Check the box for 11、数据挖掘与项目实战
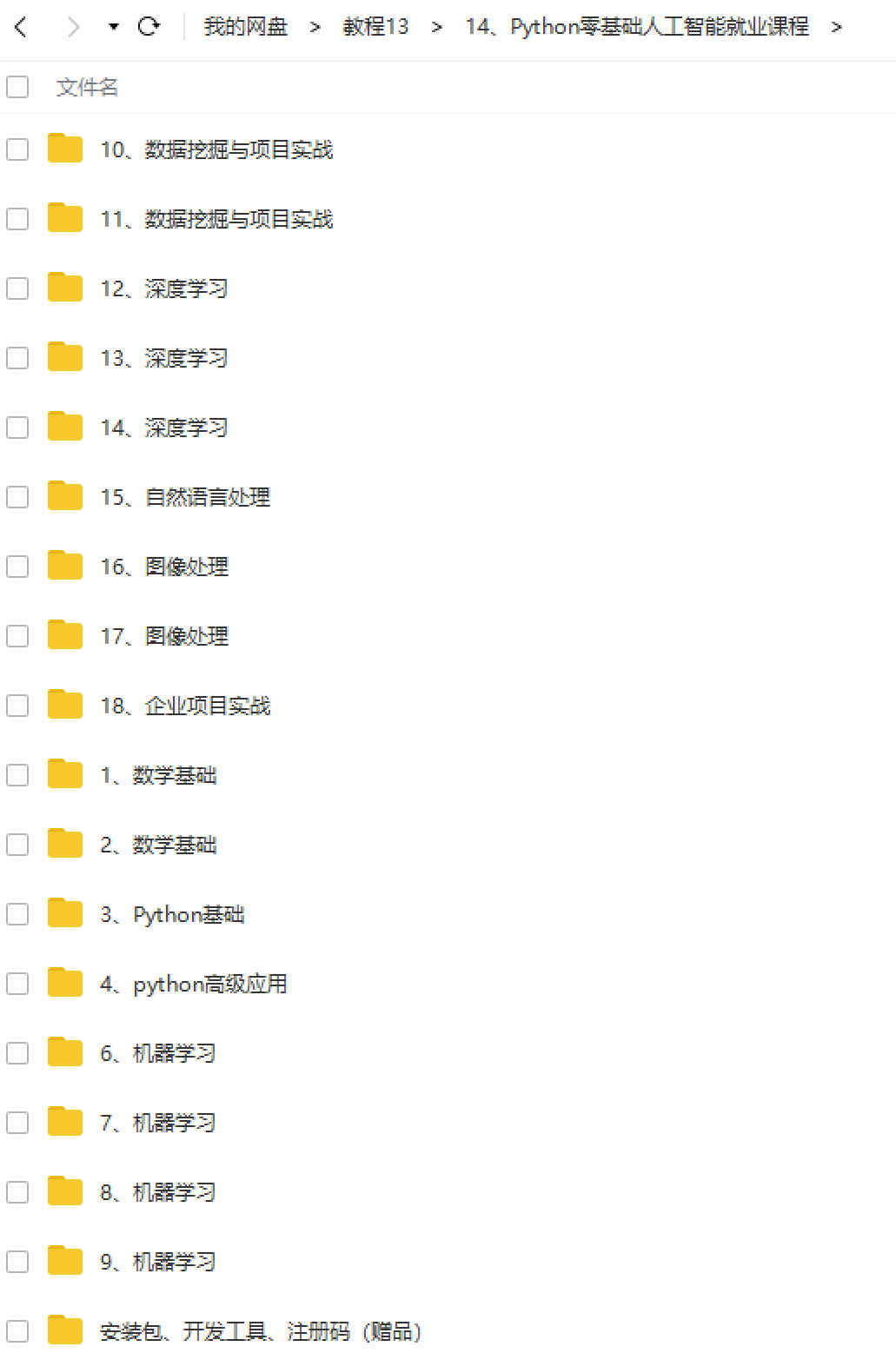 pos(17,219)
